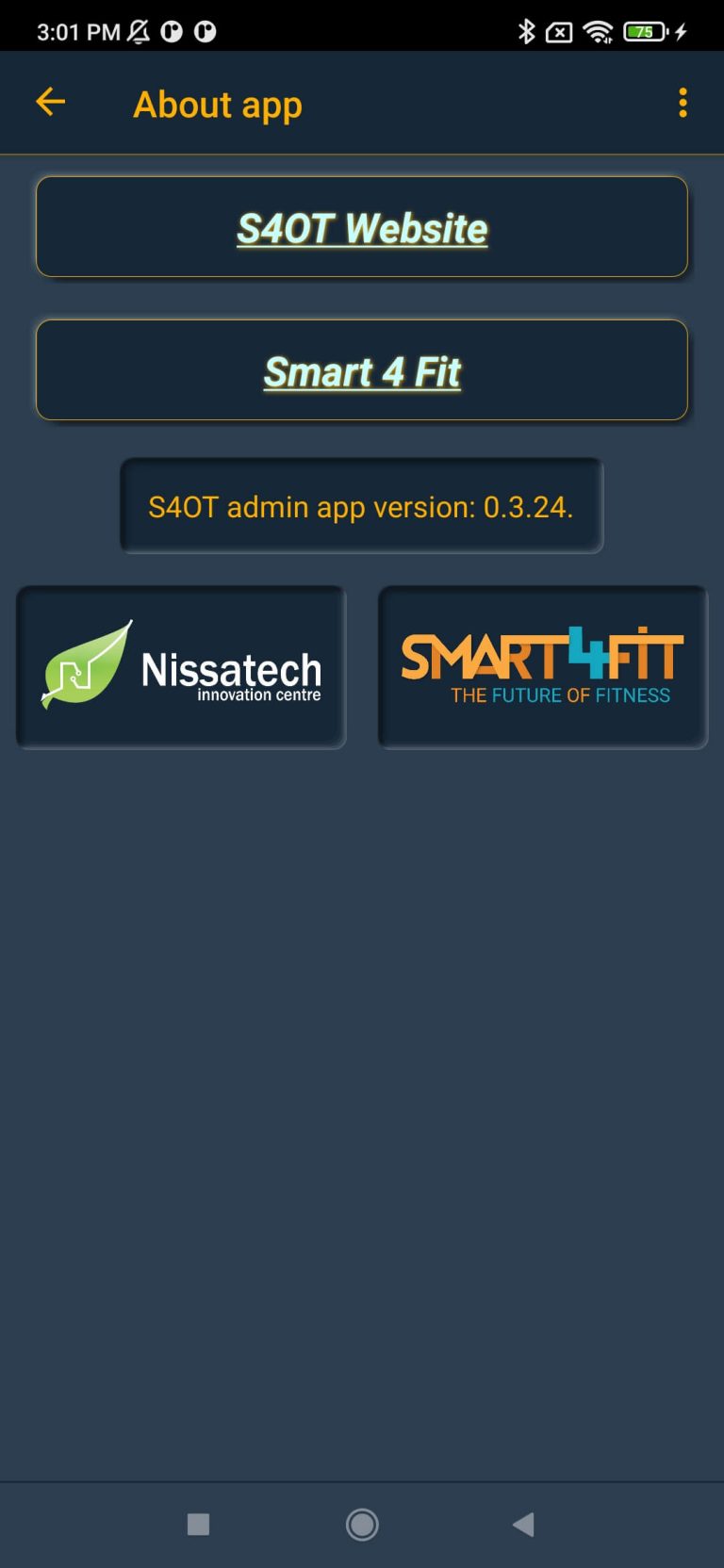Open the three-dot overflow menu

pos(683,103)
